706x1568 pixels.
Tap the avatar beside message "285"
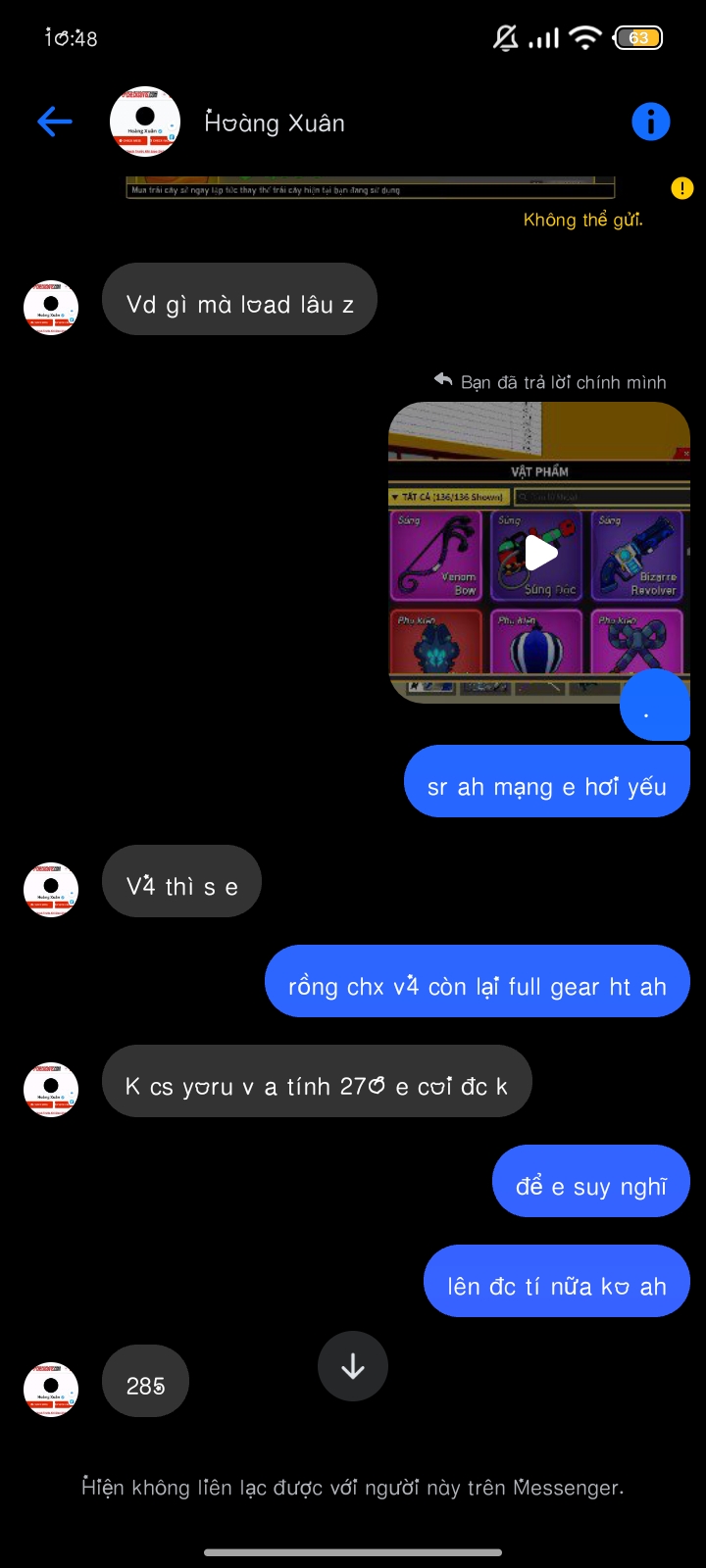[51, 1389]
